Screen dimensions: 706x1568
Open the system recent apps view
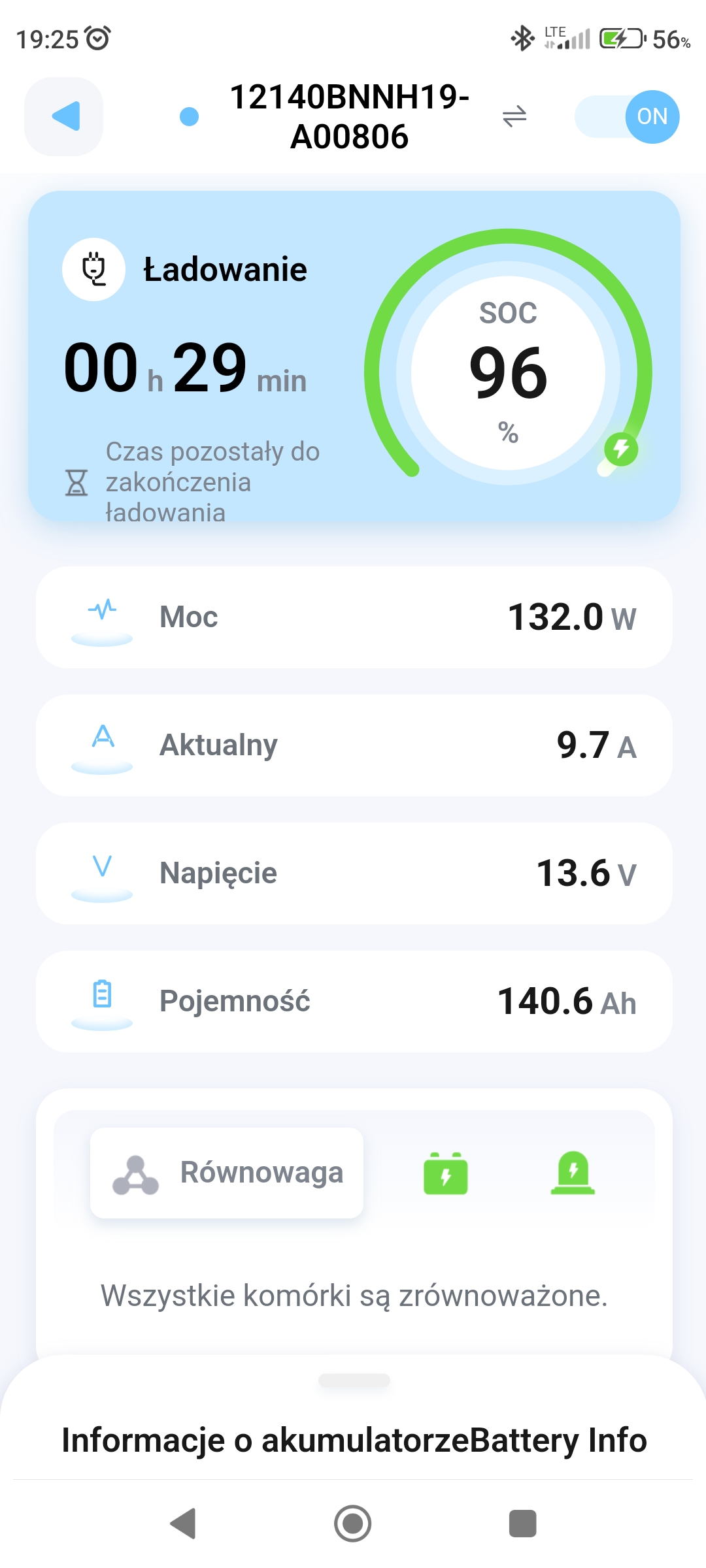point(522,1524)
